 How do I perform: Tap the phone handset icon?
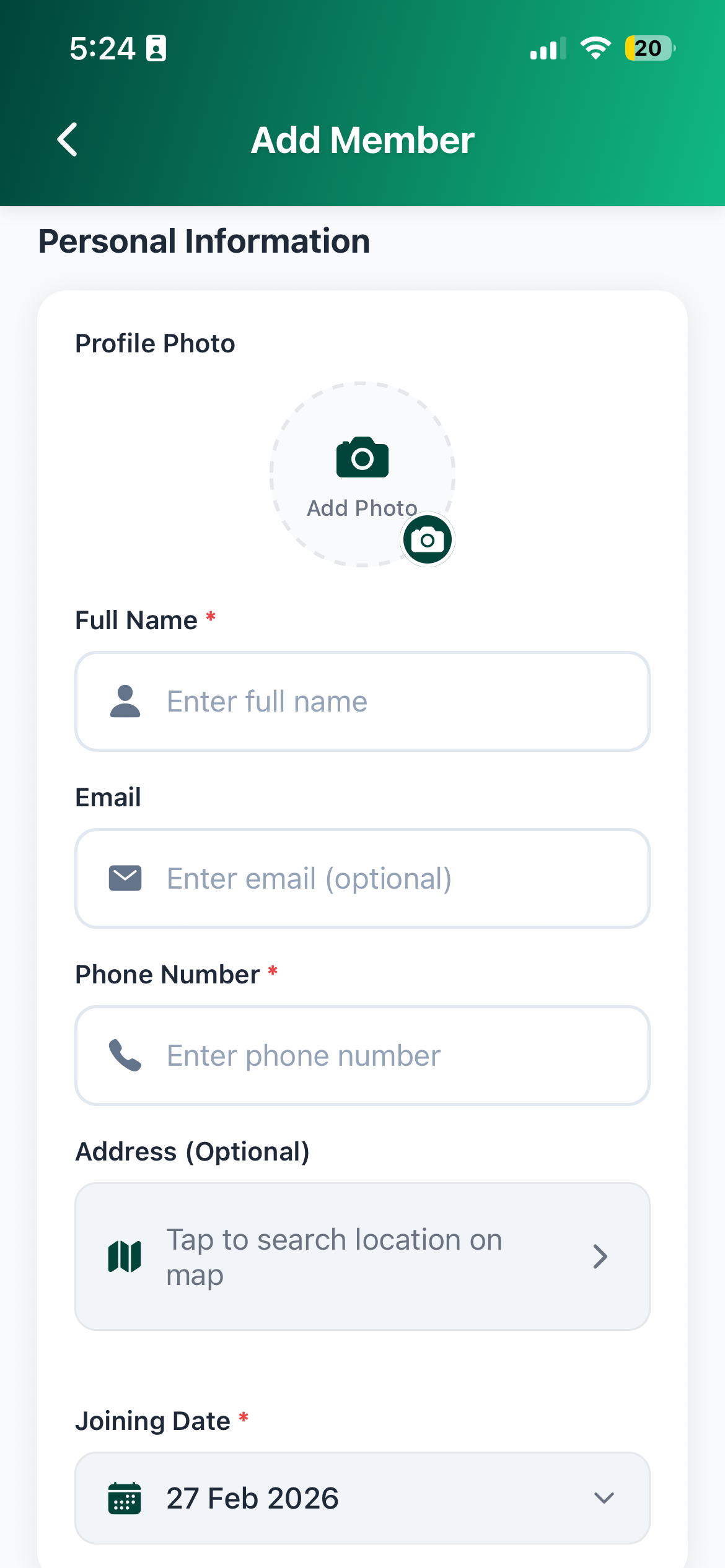[x=125, y=1055]
